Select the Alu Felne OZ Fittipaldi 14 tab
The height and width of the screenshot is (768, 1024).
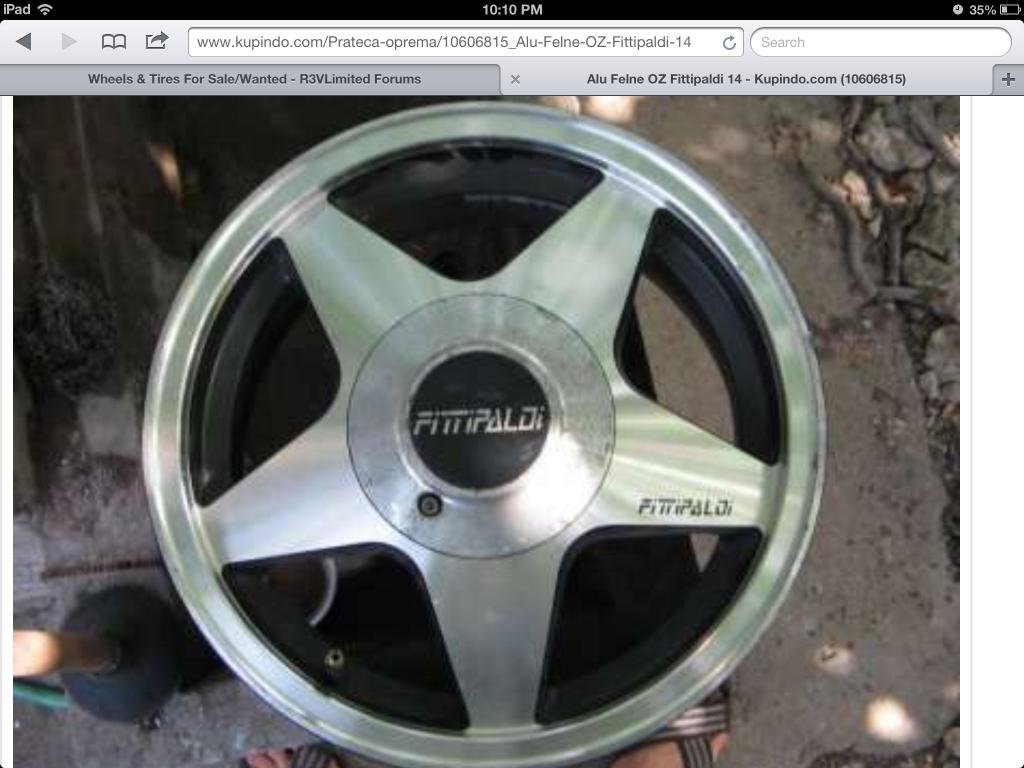[x=746, y=79]
